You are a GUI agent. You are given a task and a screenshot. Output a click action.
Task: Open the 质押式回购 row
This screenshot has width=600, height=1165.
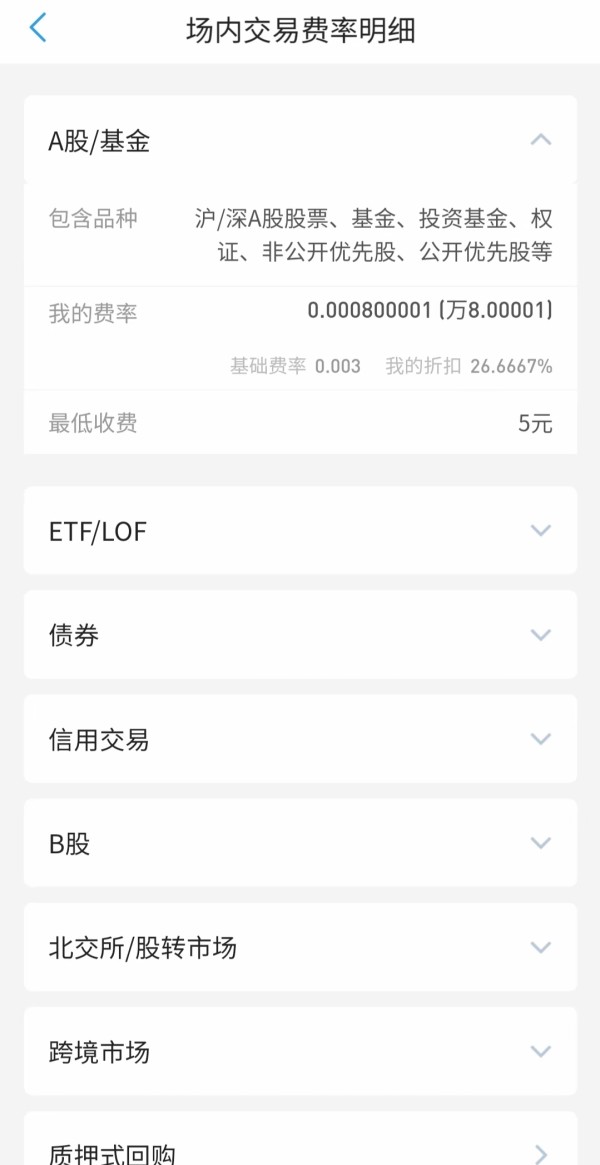pos(300,1138)
